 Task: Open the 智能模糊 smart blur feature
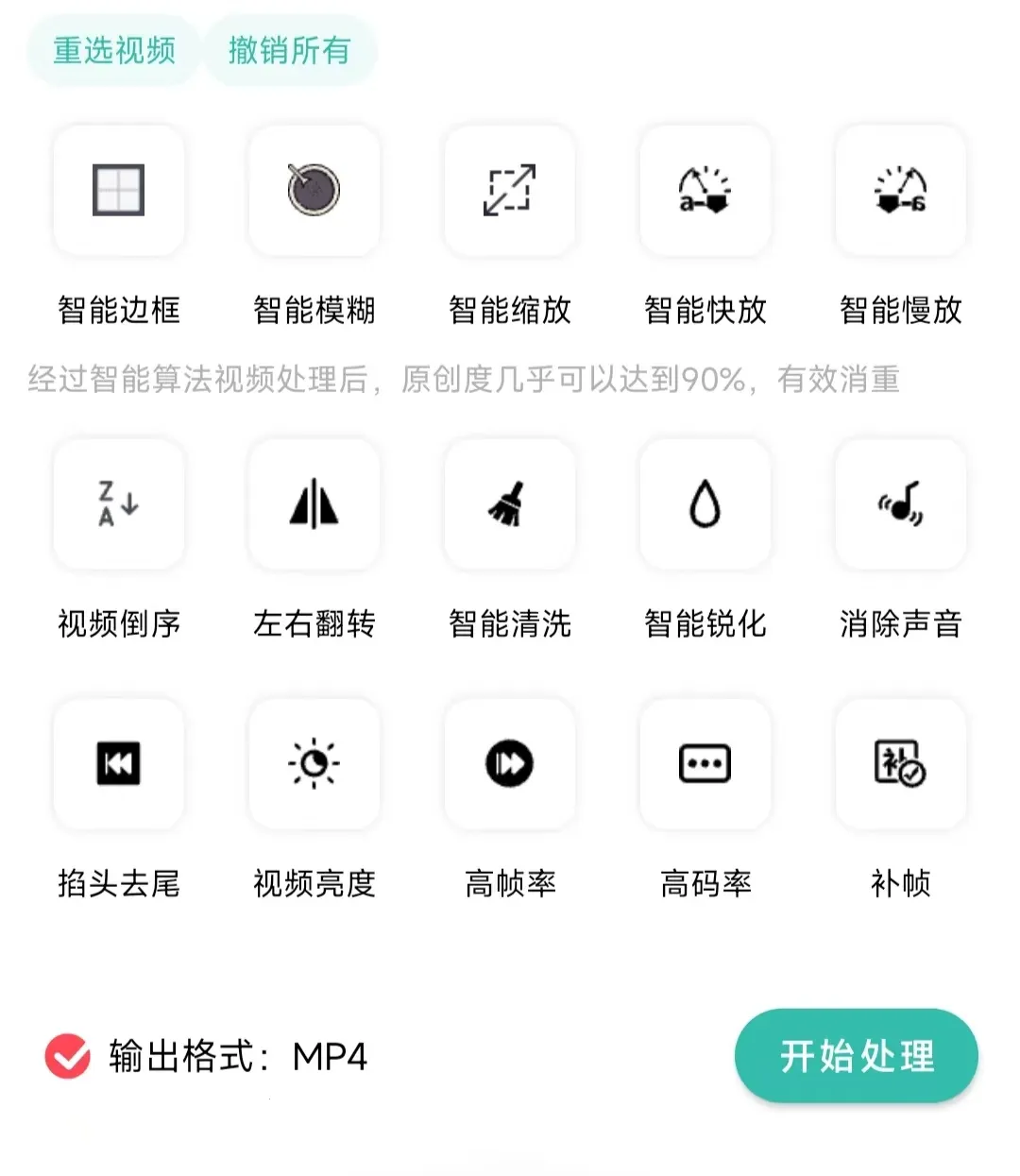point(314,191)
